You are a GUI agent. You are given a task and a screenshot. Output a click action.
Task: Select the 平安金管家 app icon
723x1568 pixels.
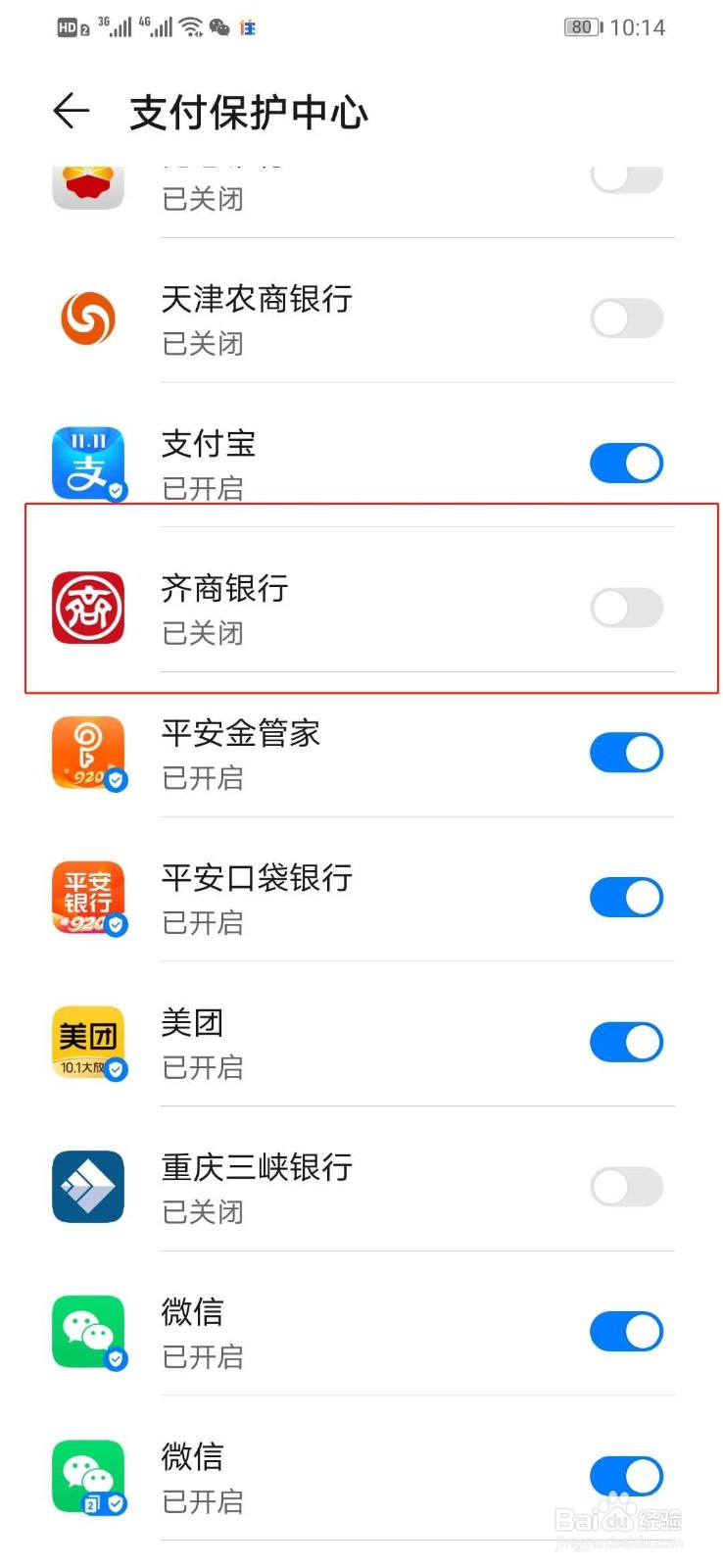[88, 751]
